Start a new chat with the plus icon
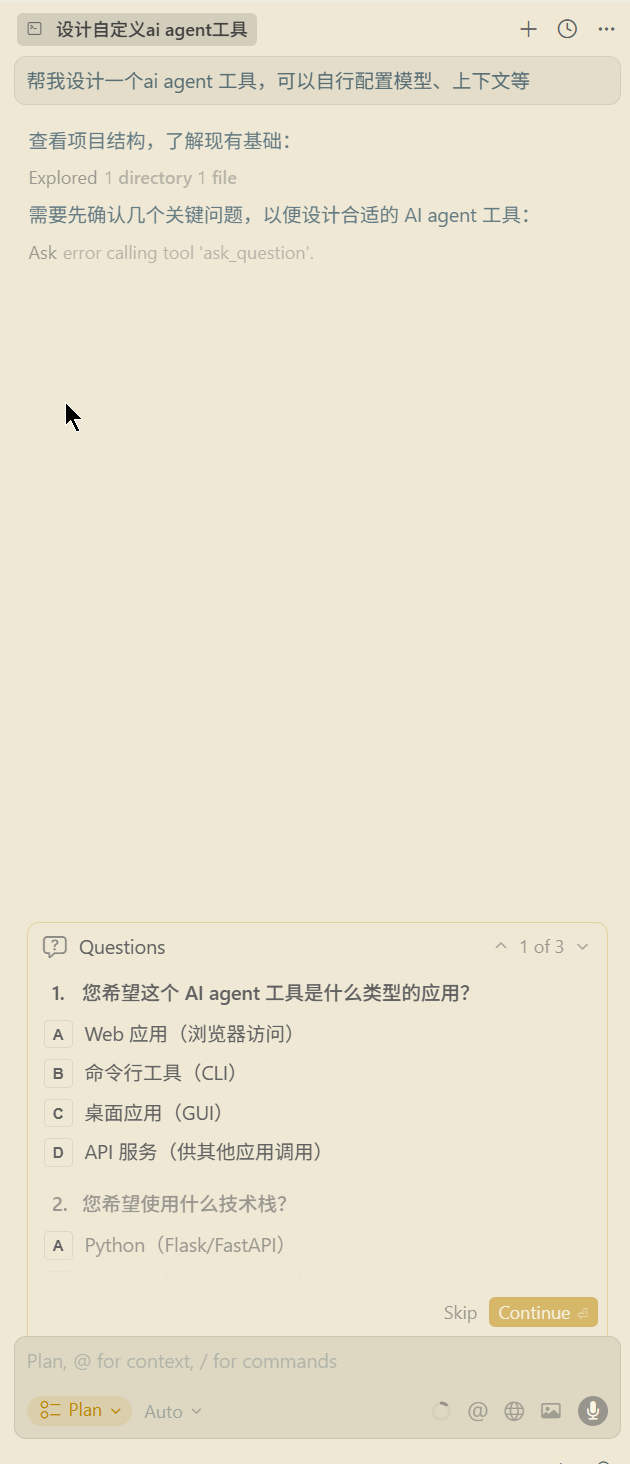630x1464 pixels. pos(528,29)
